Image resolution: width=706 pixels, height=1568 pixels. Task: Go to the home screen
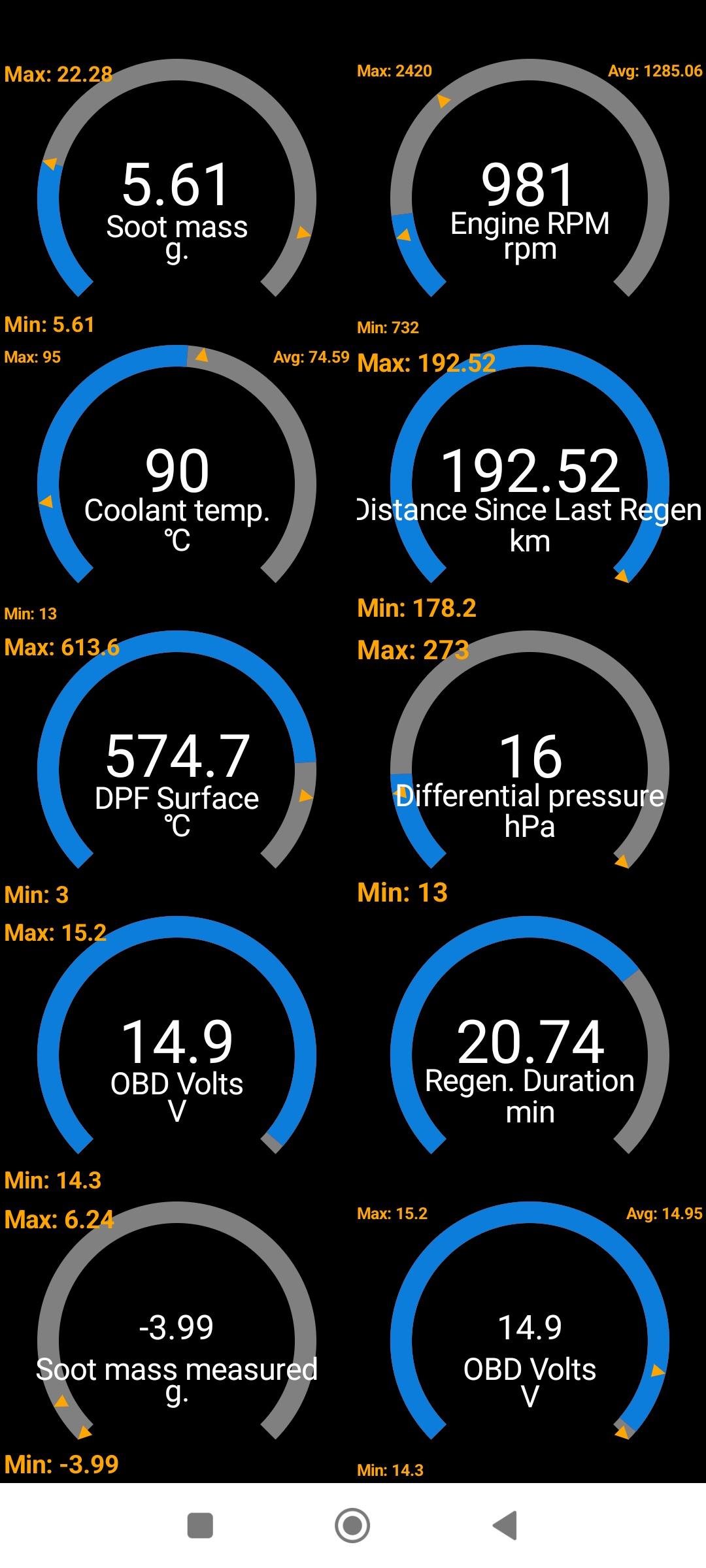coord(352,1526)
